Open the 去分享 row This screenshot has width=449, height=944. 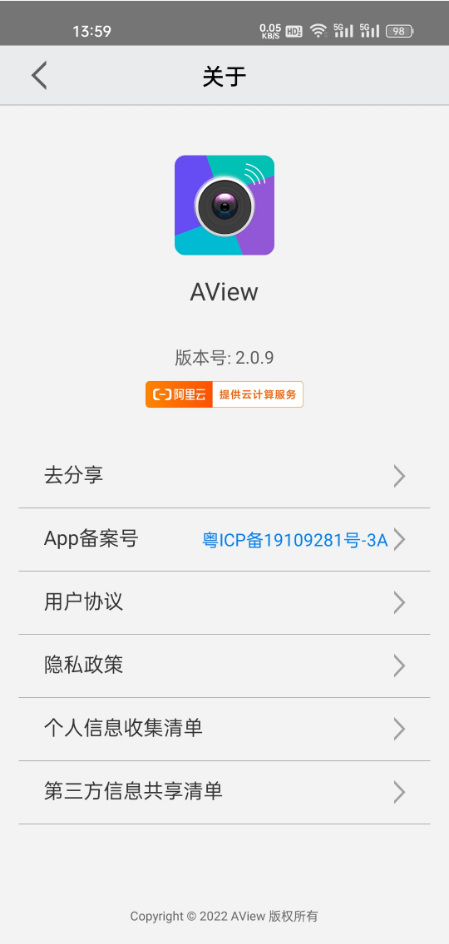224,476
